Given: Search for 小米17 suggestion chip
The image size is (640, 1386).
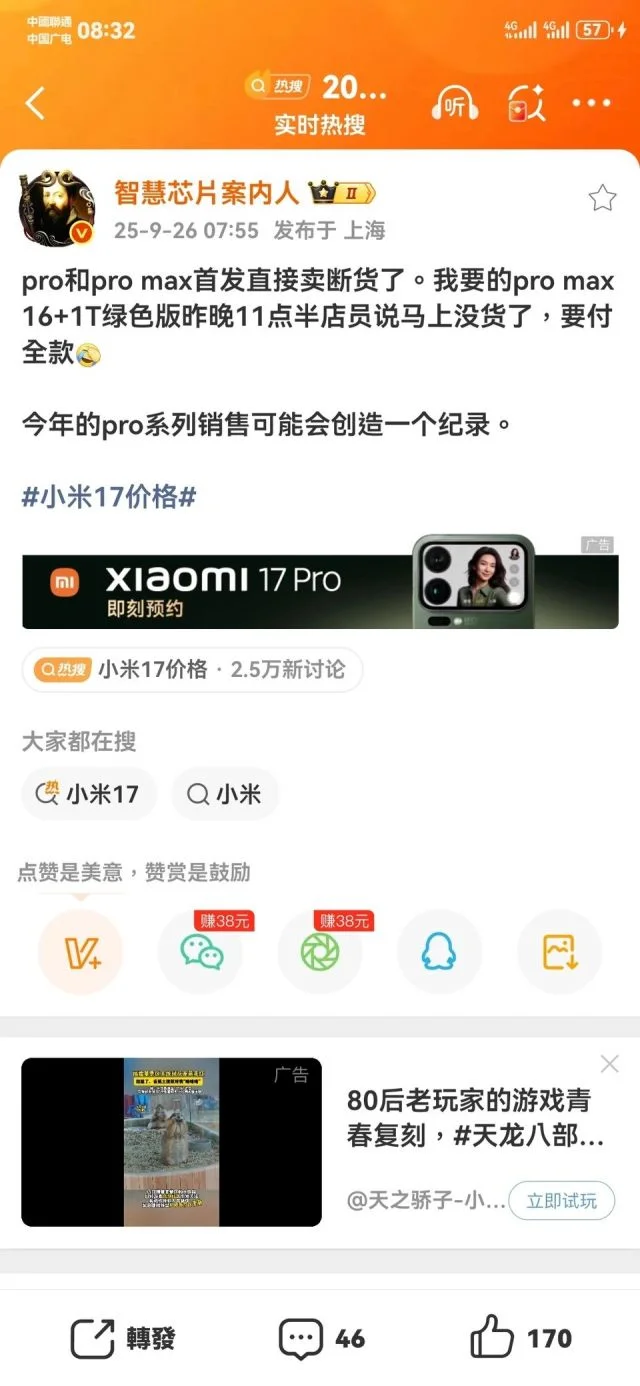Looking at the screenshot, I should click(x=89, y=794).
